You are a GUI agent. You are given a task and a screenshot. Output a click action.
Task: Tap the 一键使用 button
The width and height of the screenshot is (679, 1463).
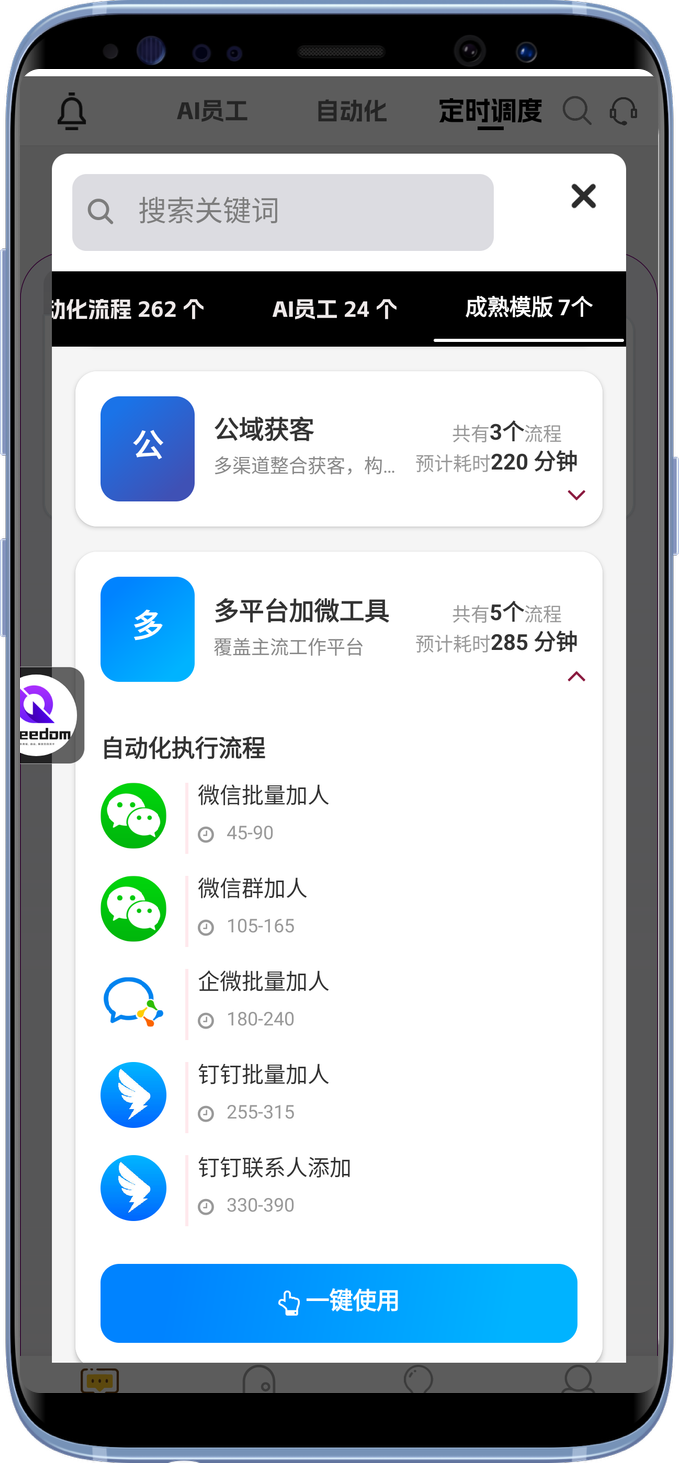(339, 1302)
